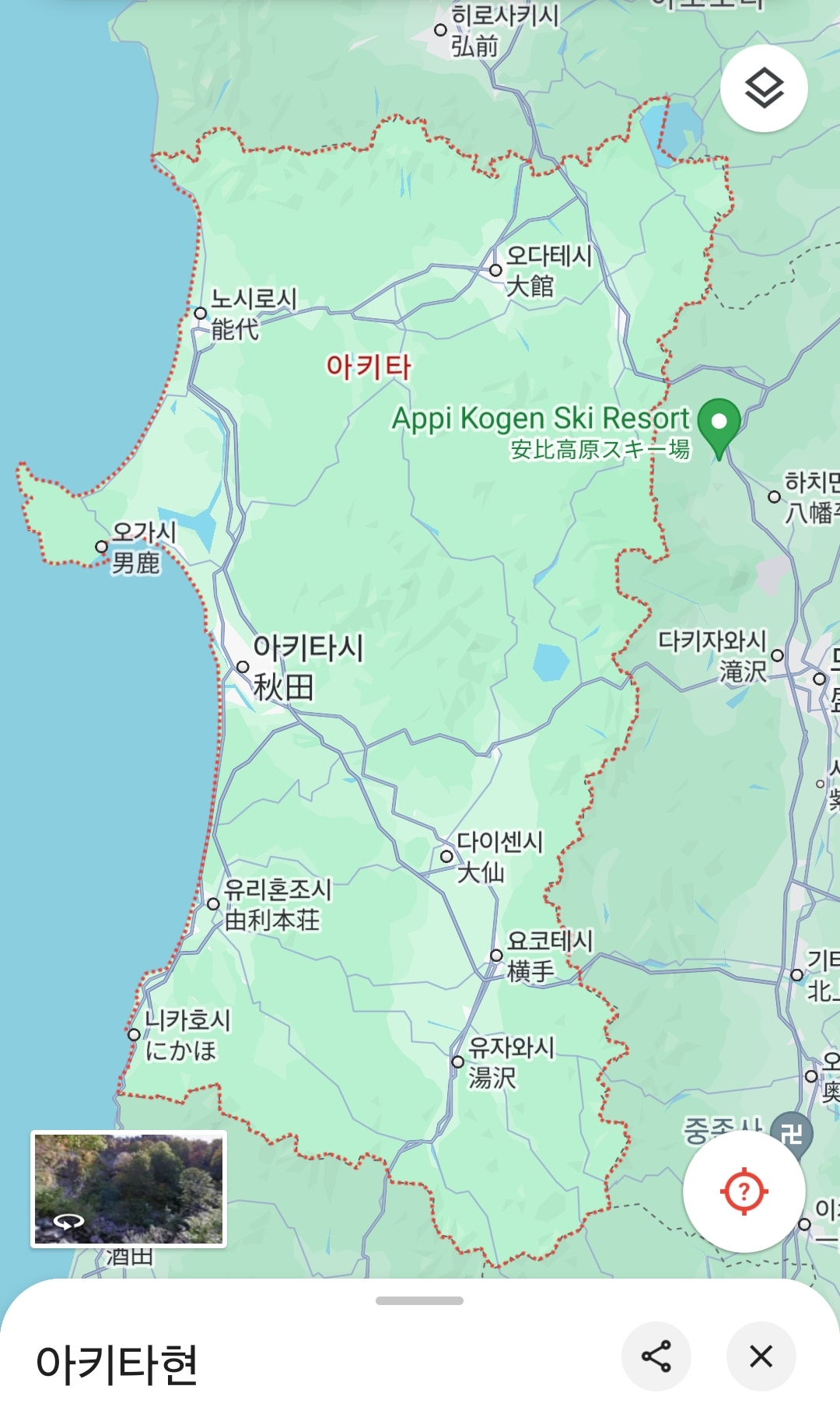Share 아키타현 place info
The image size is (840, 1407).
pyautogui.click(x=656, y=1356)
